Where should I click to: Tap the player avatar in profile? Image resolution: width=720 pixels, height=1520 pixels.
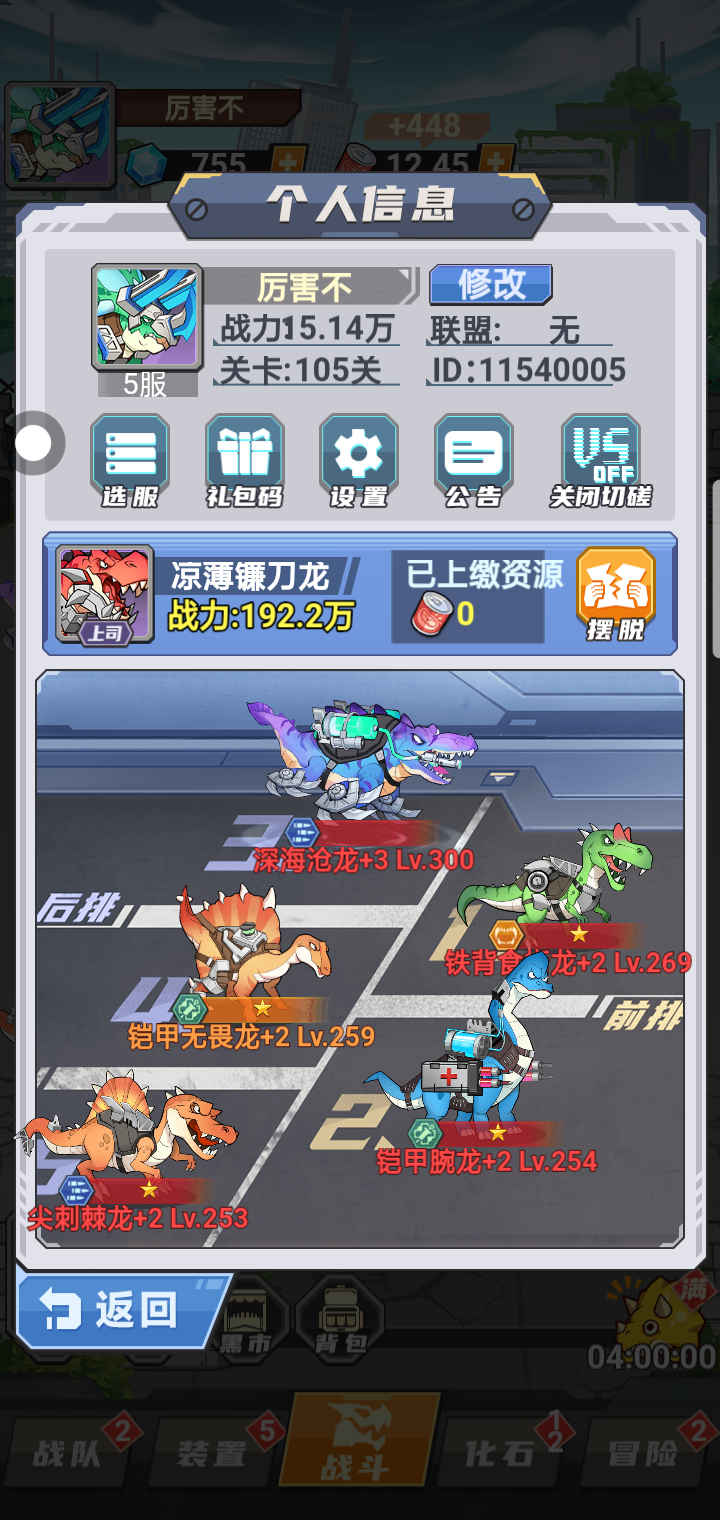pos(147,318)
